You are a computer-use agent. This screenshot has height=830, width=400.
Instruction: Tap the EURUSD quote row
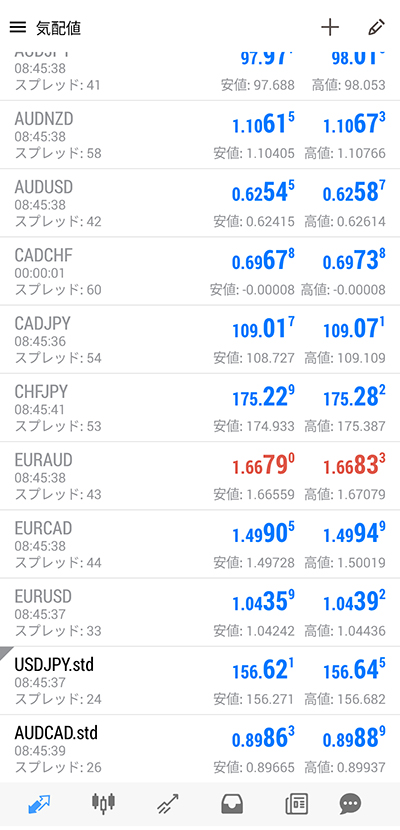point(200,613)
